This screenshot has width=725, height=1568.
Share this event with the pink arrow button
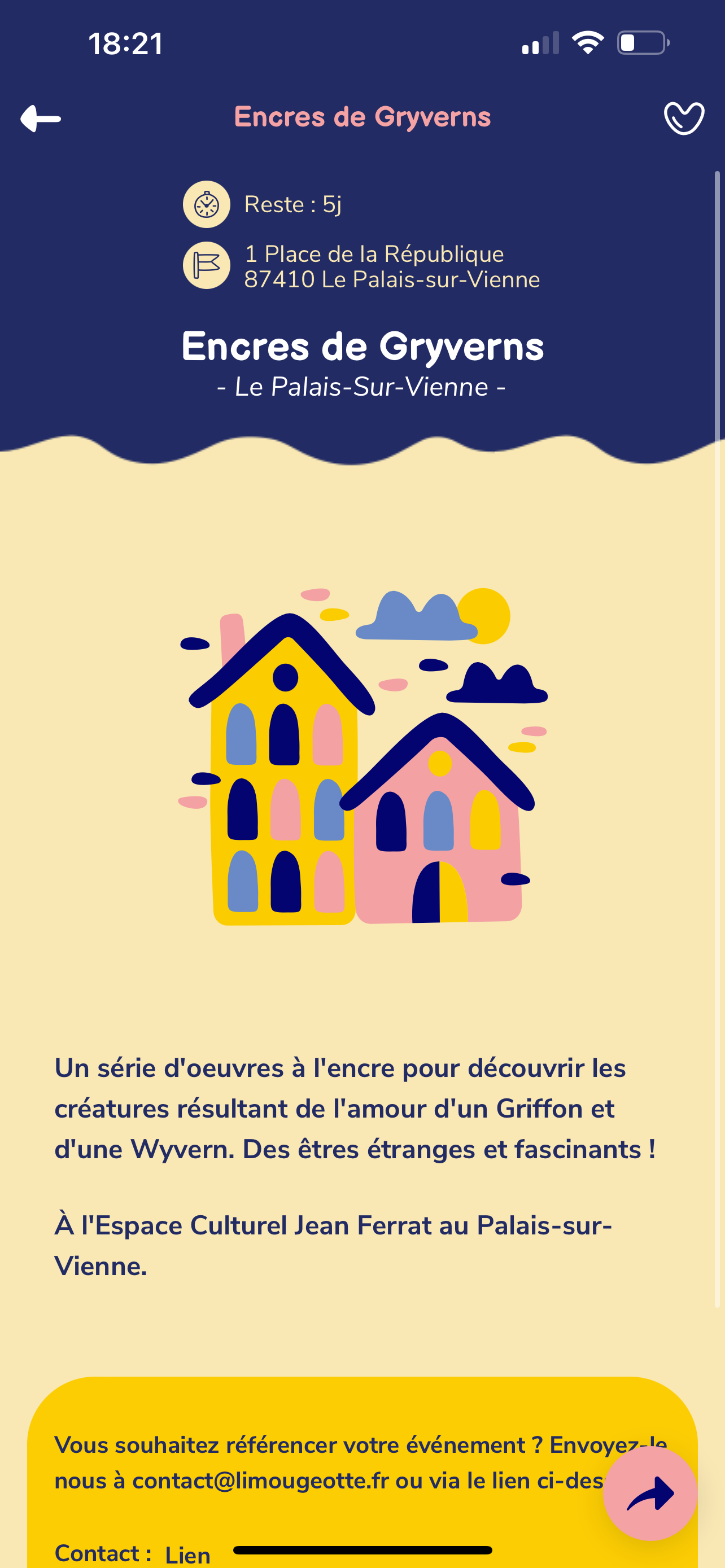tap(650, 1493)
